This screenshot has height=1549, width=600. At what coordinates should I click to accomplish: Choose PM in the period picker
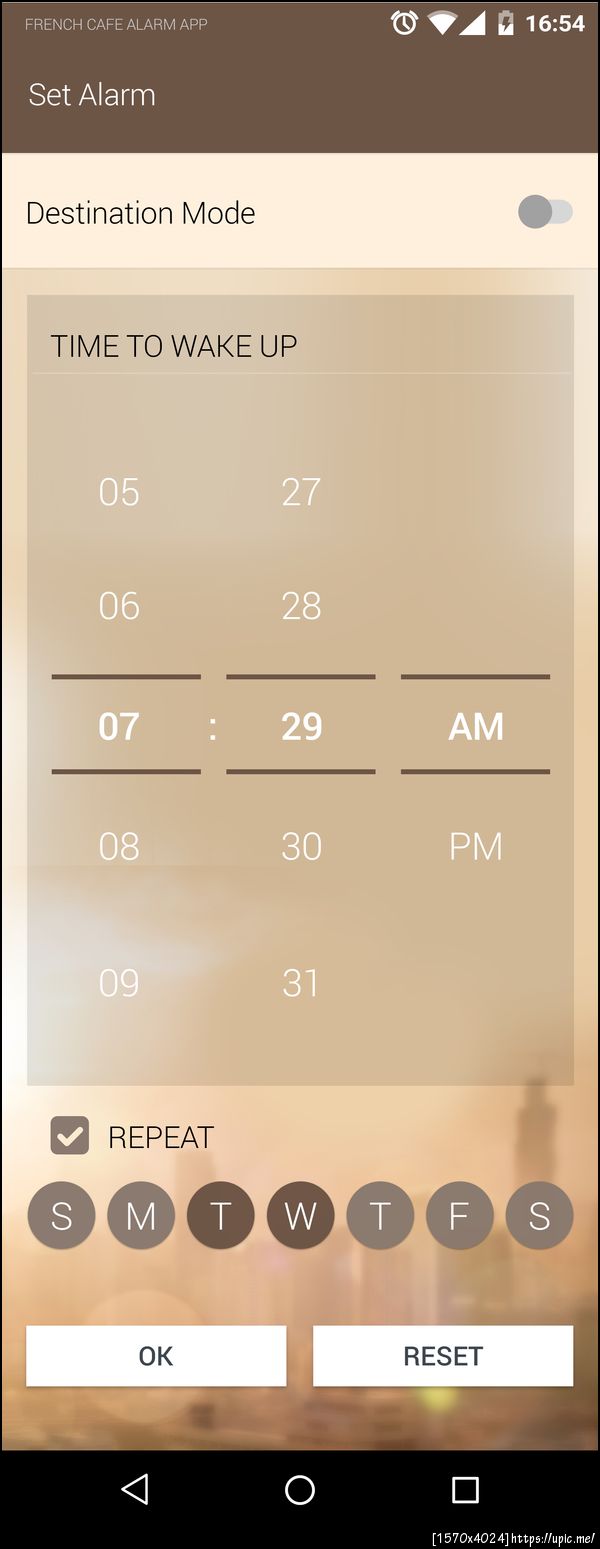475,846
